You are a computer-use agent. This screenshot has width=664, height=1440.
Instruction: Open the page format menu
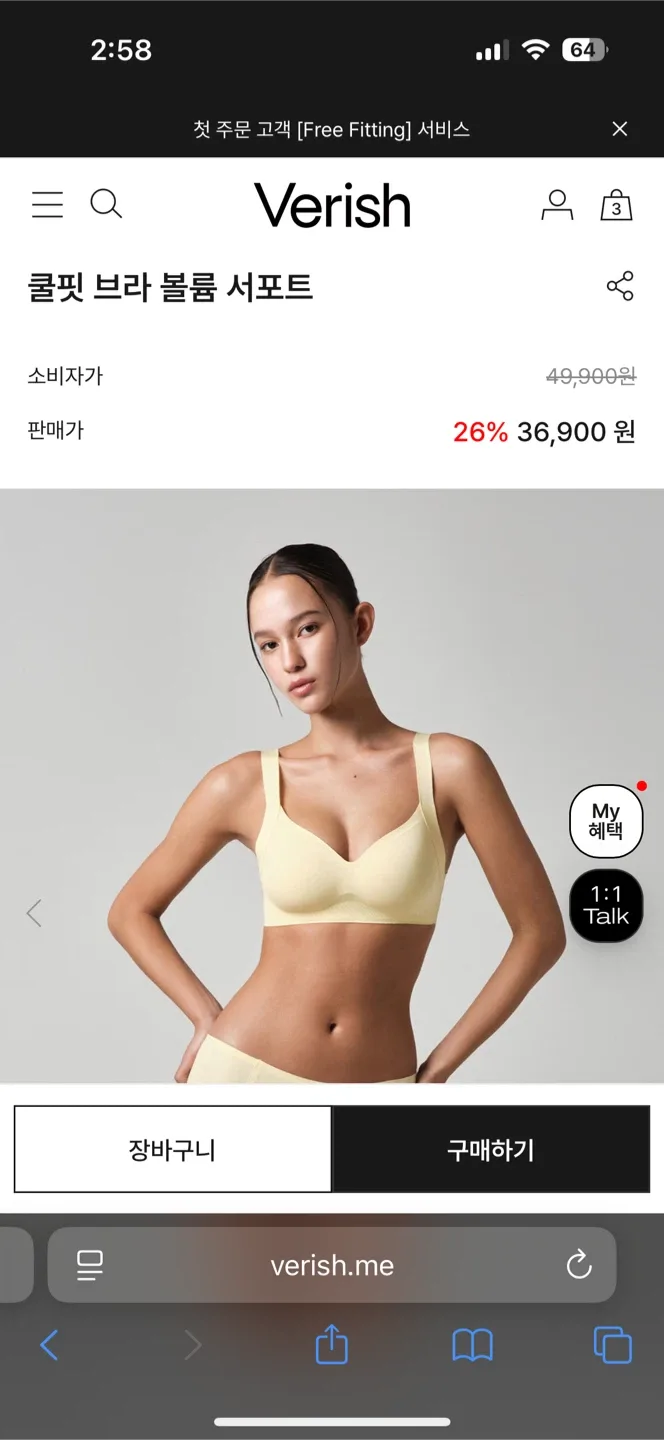pos(90,1265)
